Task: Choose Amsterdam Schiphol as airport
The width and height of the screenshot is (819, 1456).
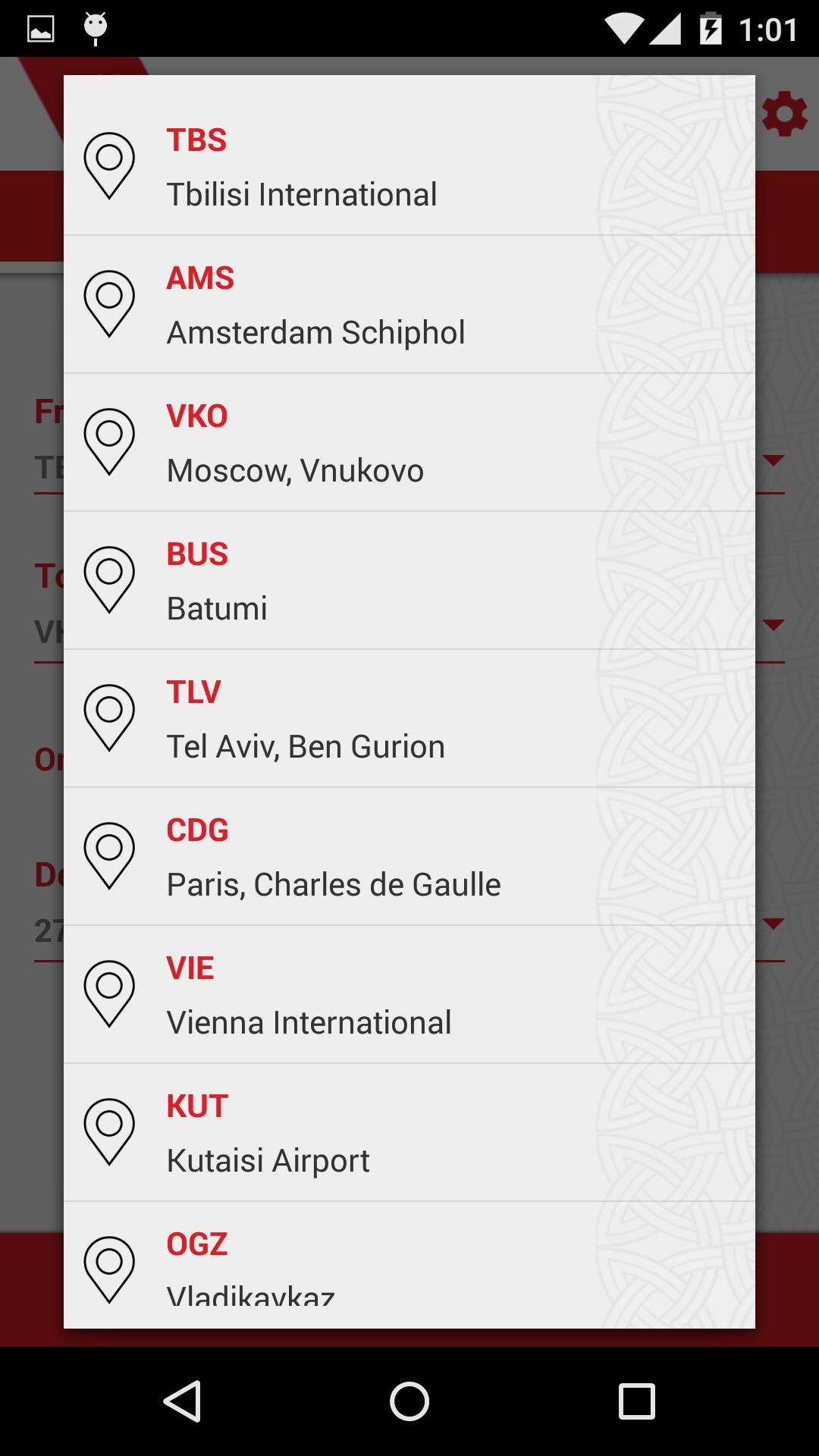Action: tap(409, 303)
